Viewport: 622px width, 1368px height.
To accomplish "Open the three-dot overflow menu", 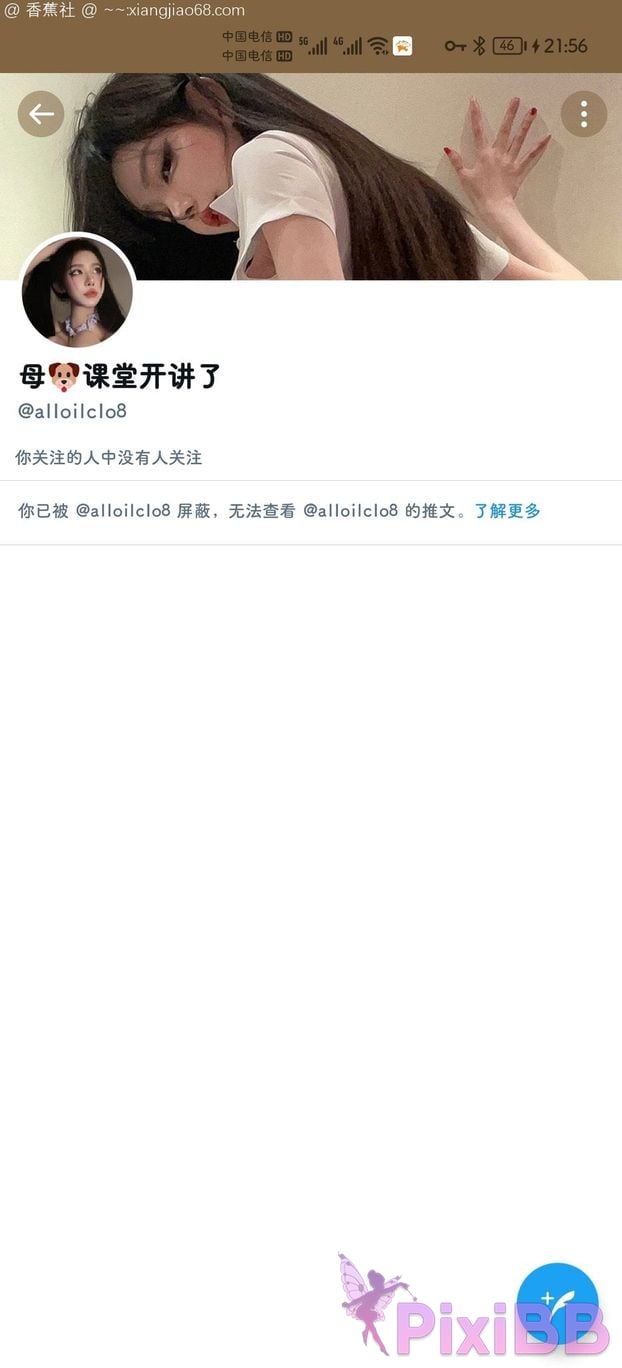I will [x=584, y=114].
